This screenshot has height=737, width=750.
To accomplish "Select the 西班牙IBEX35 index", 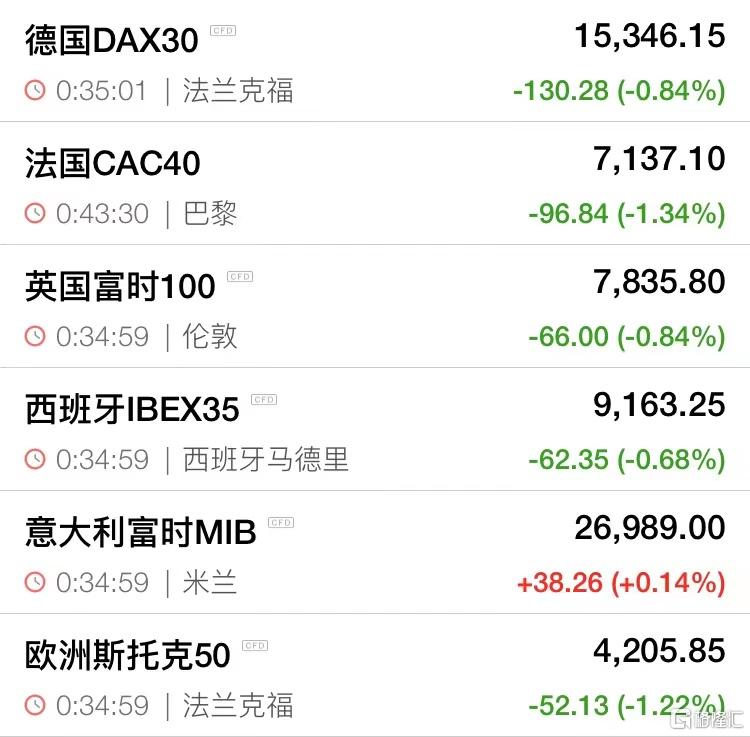I will (375, 429).
